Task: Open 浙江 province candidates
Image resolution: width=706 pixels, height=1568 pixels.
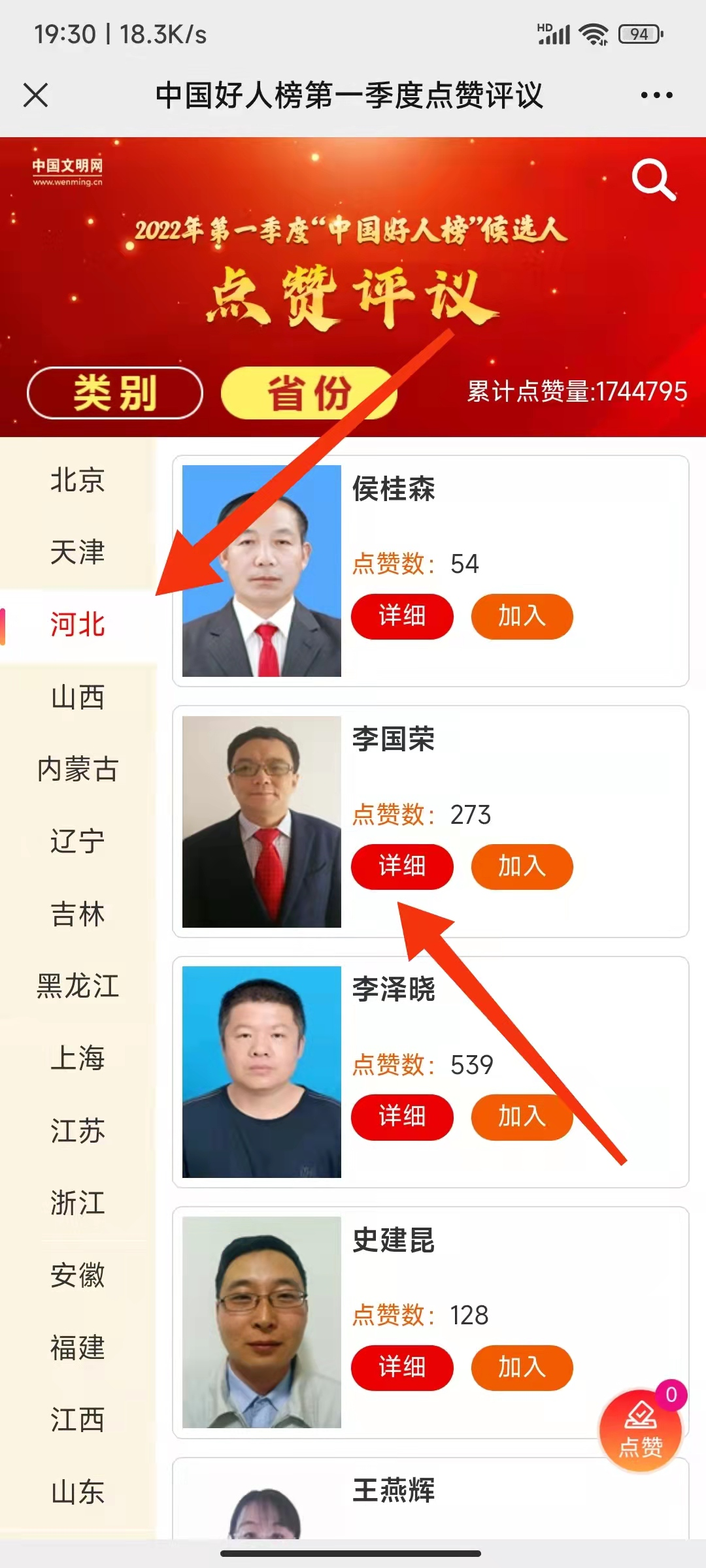Action: tap(78, 1203)
